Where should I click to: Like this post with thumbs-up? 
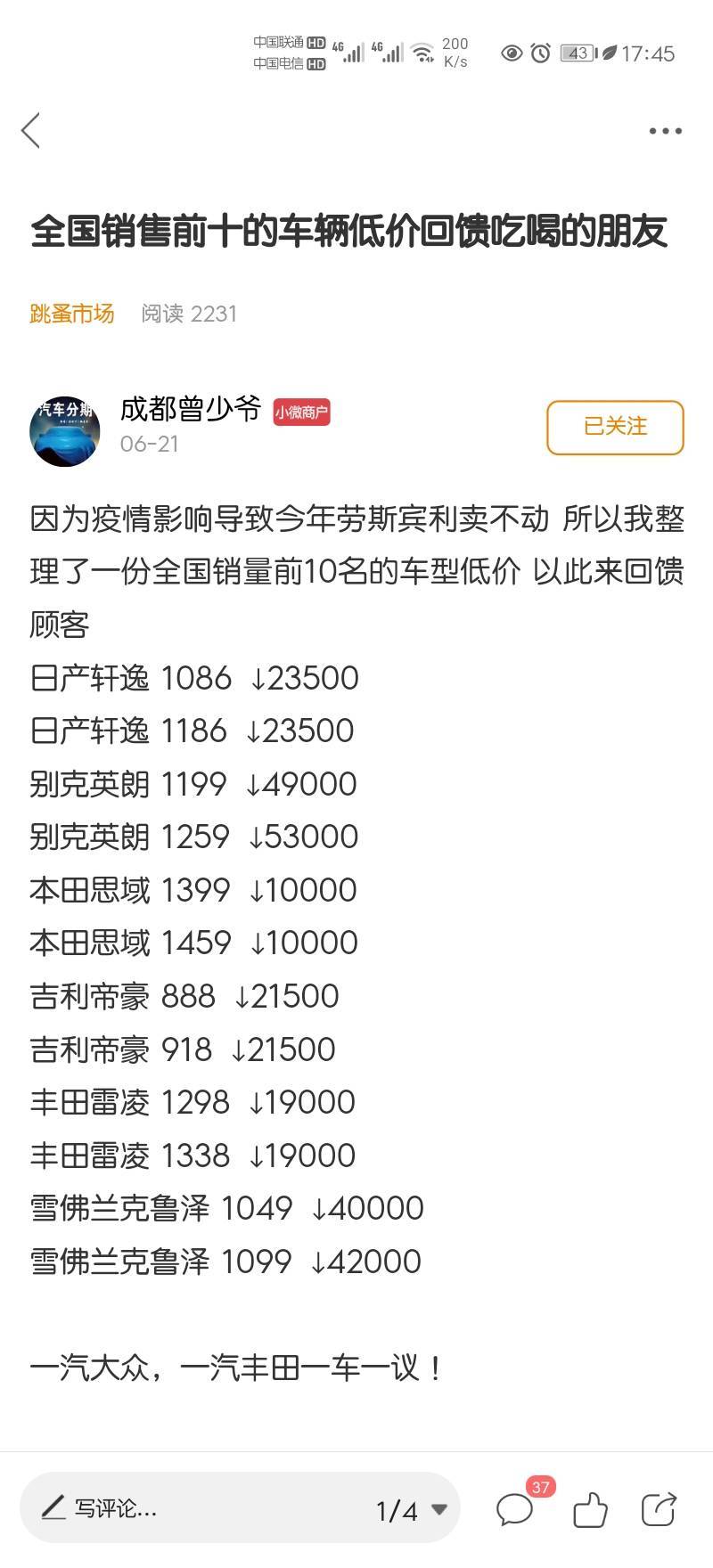point(590,1509)
